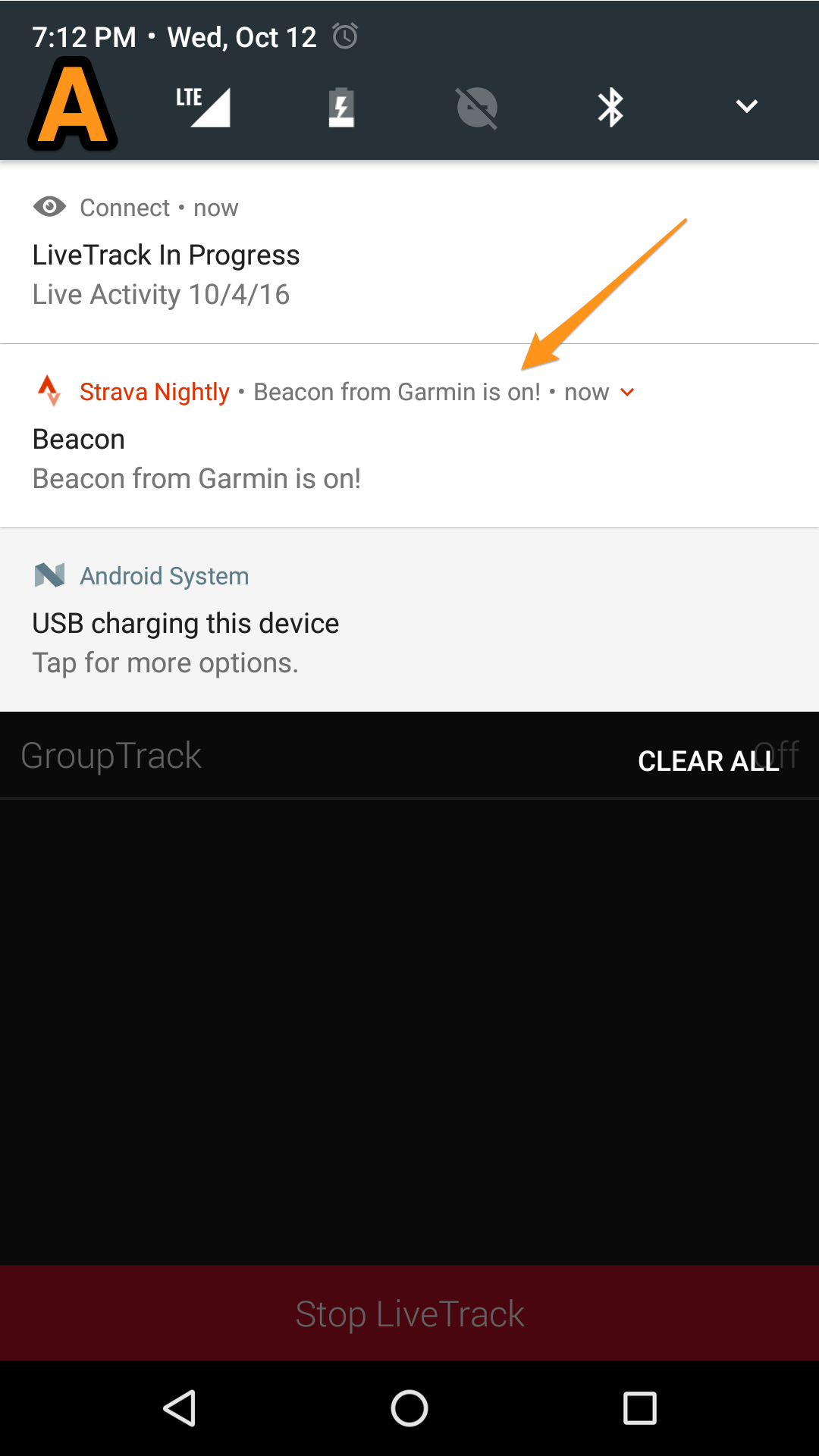The image size is (819, 1456).
Task: Open the LTE mobile data quick setting
Action: click(203, 107)
